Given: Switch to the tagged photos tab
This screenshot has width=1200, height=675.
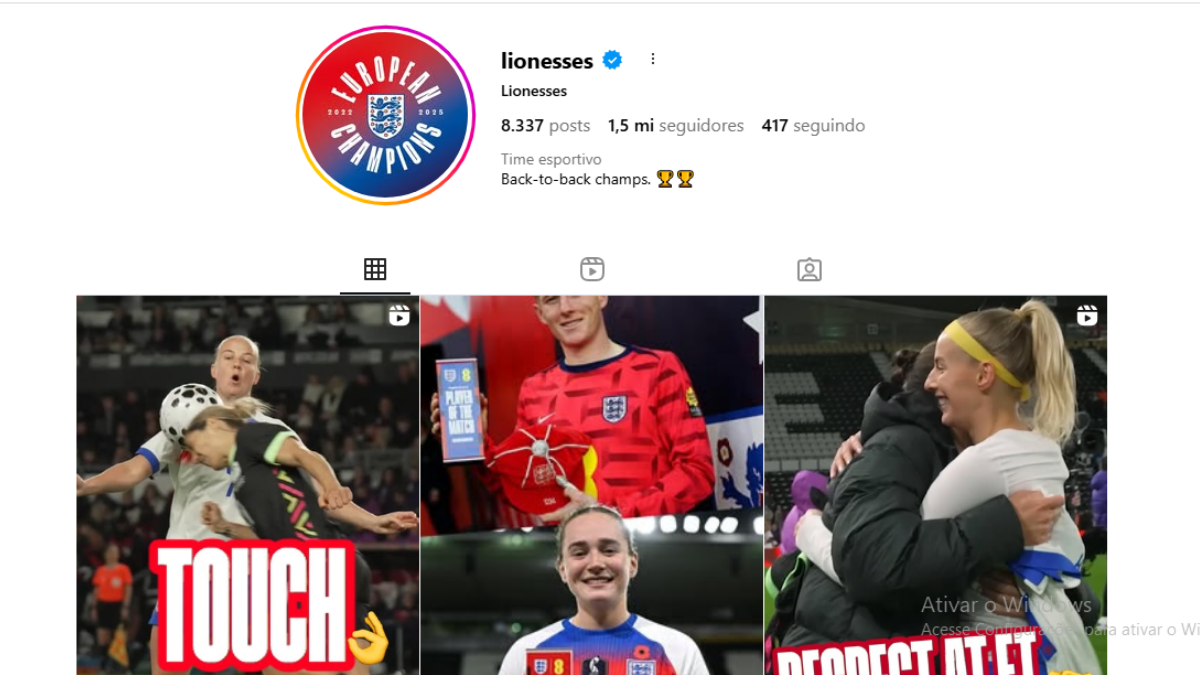Looking at the screenshot, I should [809, 269].
